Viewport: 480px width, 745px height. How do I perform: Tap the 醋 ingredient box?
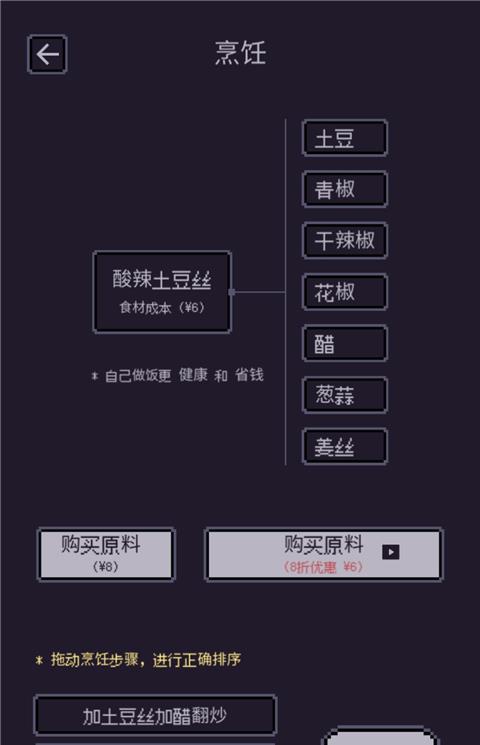point(345,343)
